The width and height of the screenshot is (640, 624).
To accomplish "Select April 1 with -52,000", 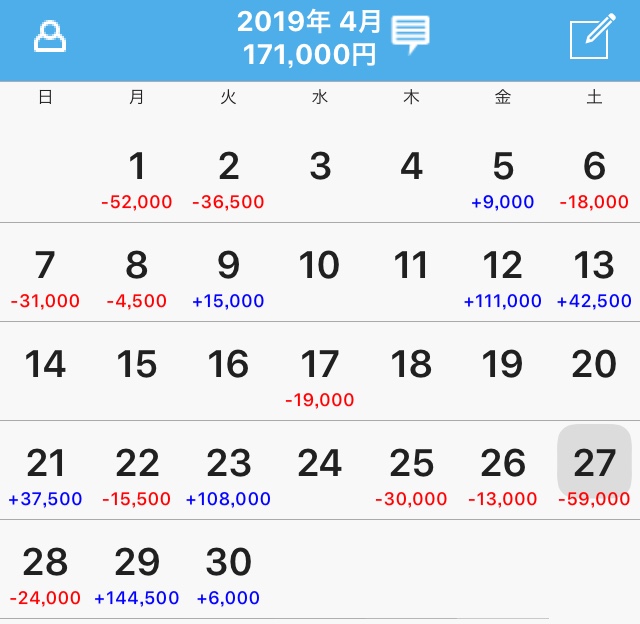I will tap(137, 176).
